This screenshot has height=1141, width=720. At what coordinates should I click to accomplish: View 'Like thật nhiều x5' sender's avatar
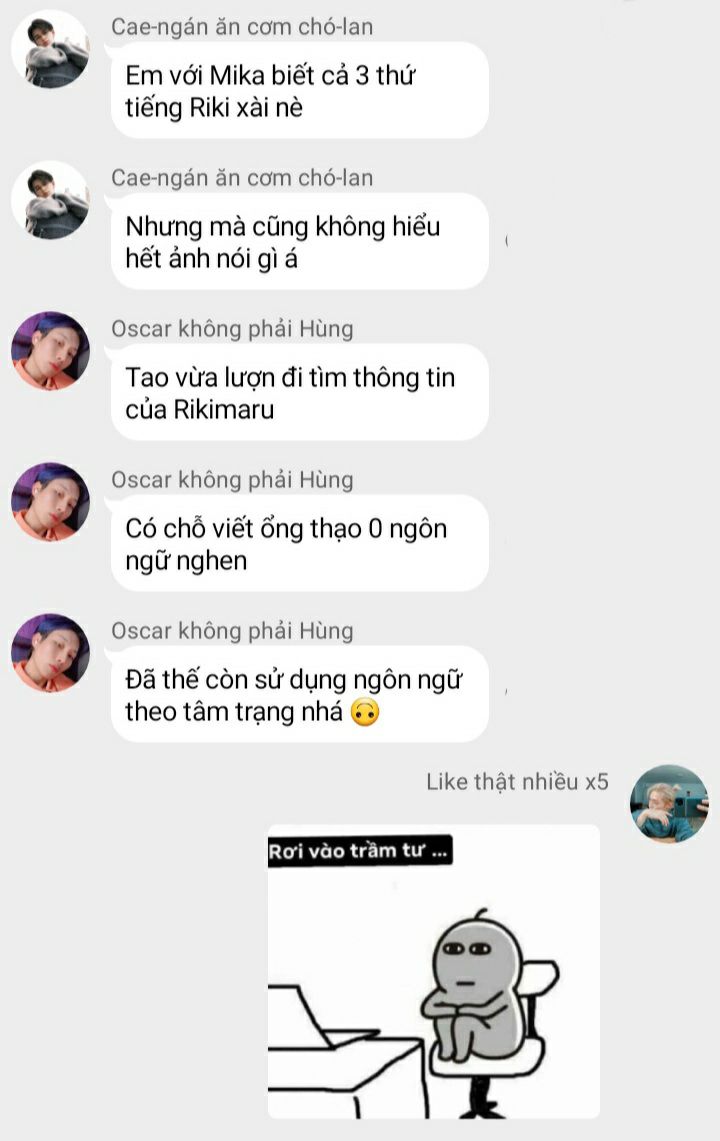tap(669, 803)
